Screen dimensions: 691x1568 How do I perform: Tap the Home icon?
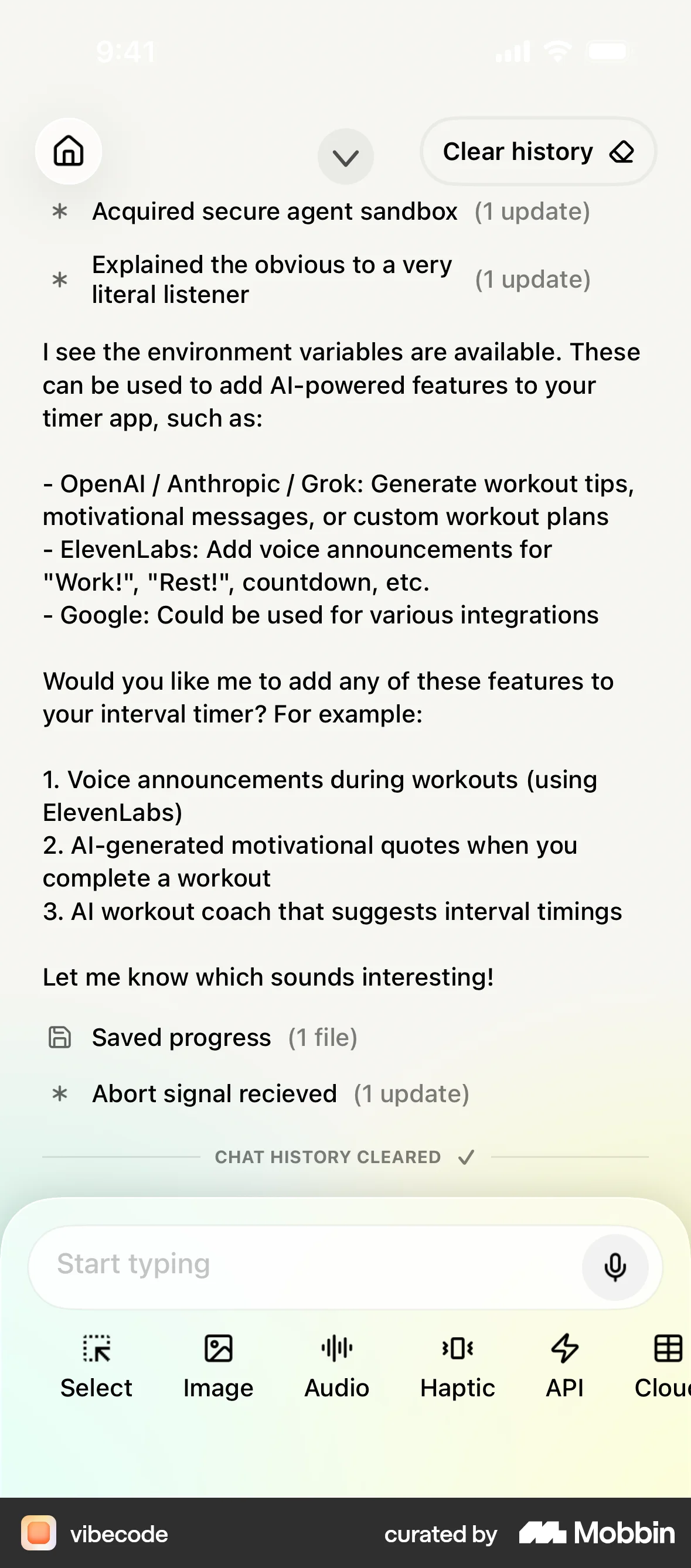point(68,151)
